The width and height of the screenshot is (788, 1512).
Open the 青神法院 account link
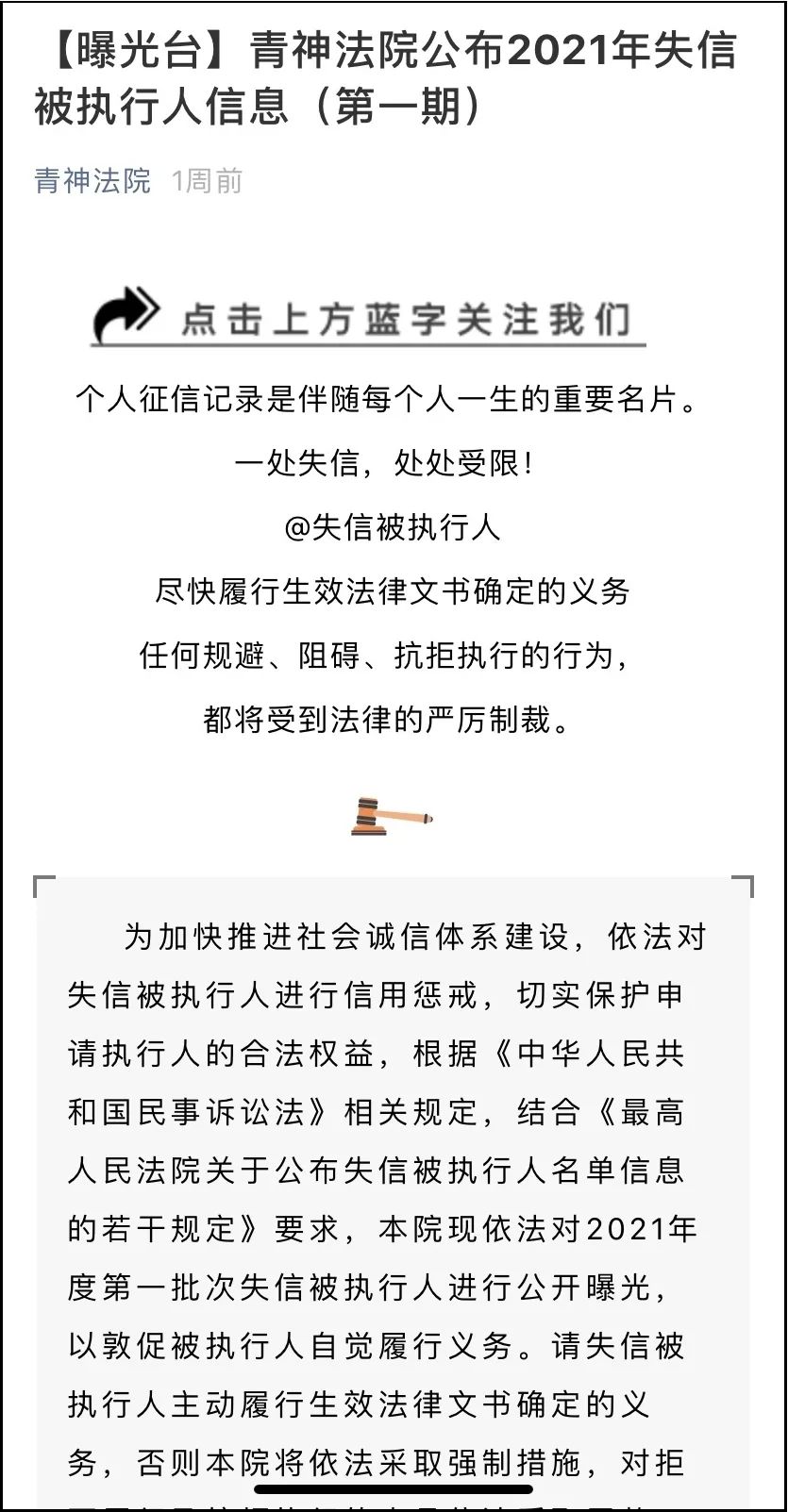pyautogui.click(x=92, y=180)
